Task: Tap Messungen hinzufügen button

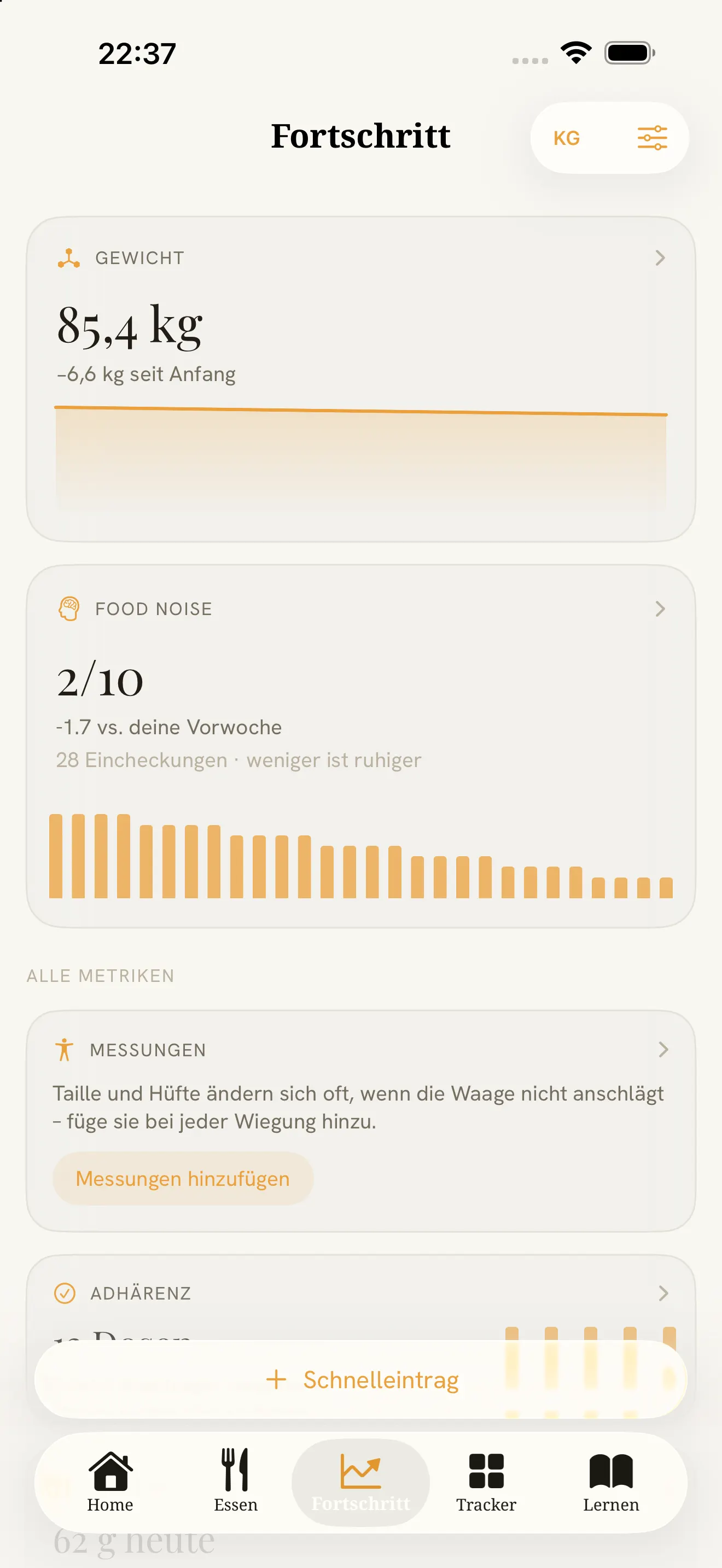Action: 183,1178
